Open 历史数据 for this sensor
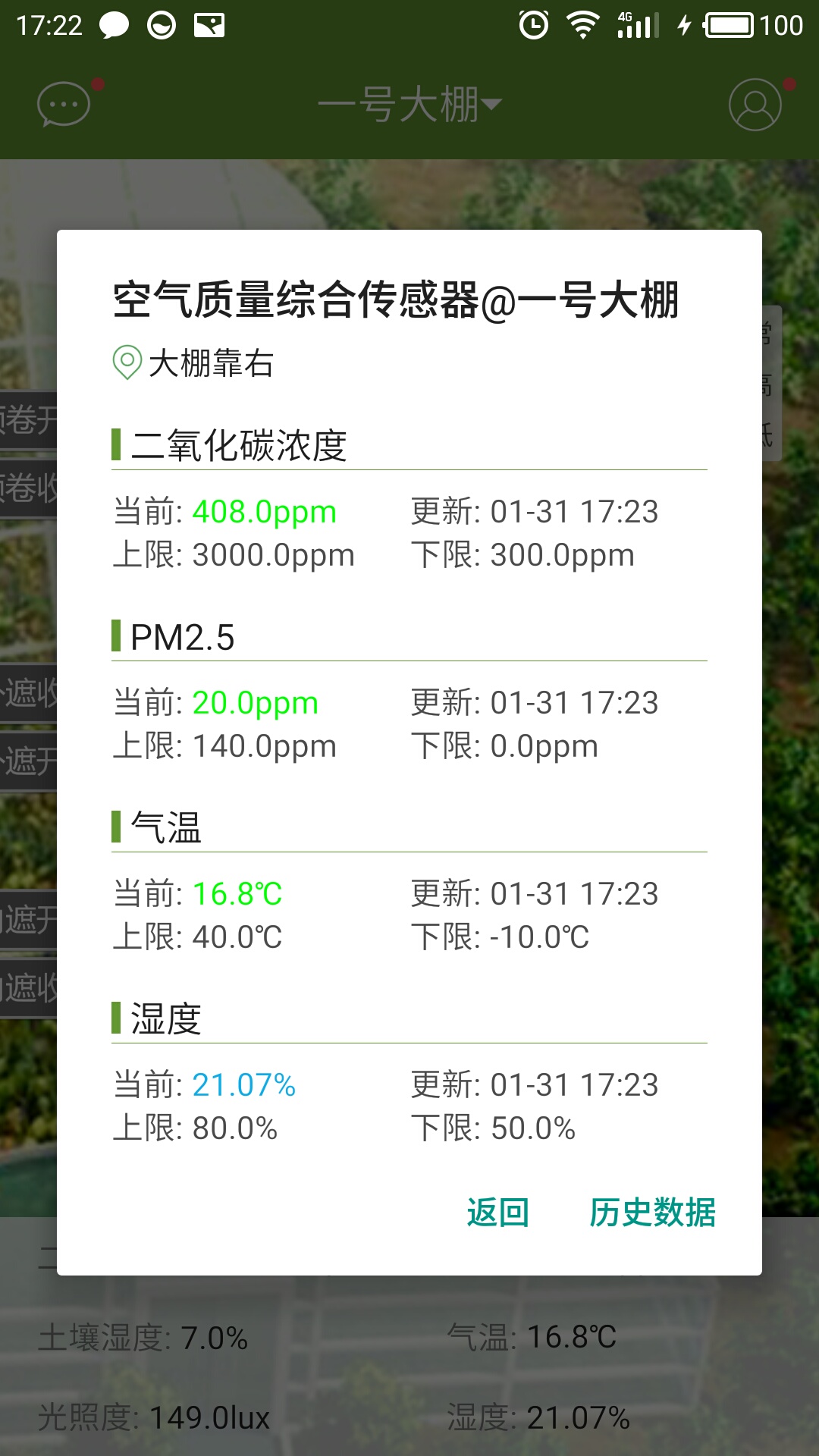This screenshot has height=1456, width=819. coord(652,1213)
